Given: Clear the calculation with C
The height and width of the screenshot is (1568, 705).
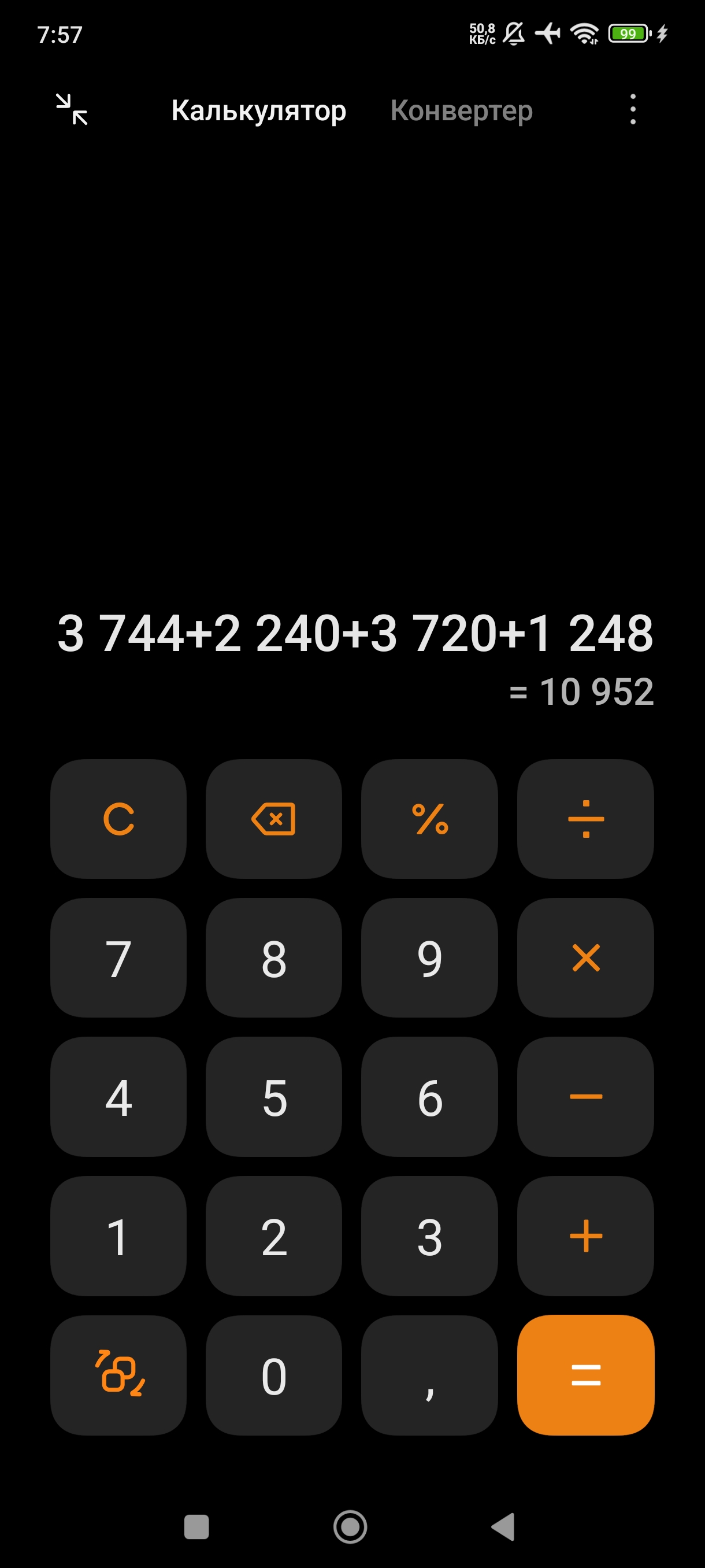Looking at the screenshot, I should point(118,819).
